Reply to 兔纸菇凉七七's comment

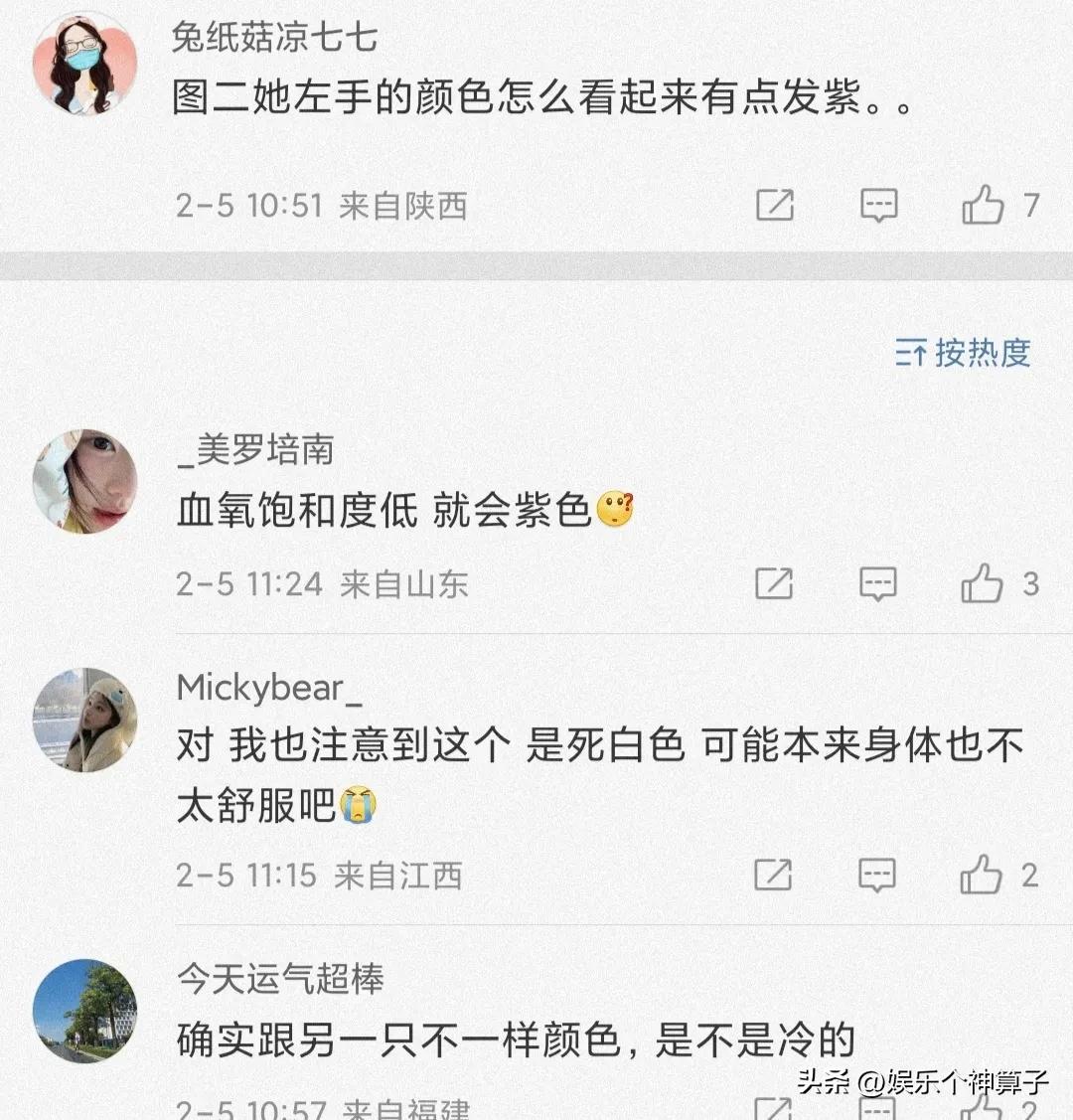pos(878,206)
